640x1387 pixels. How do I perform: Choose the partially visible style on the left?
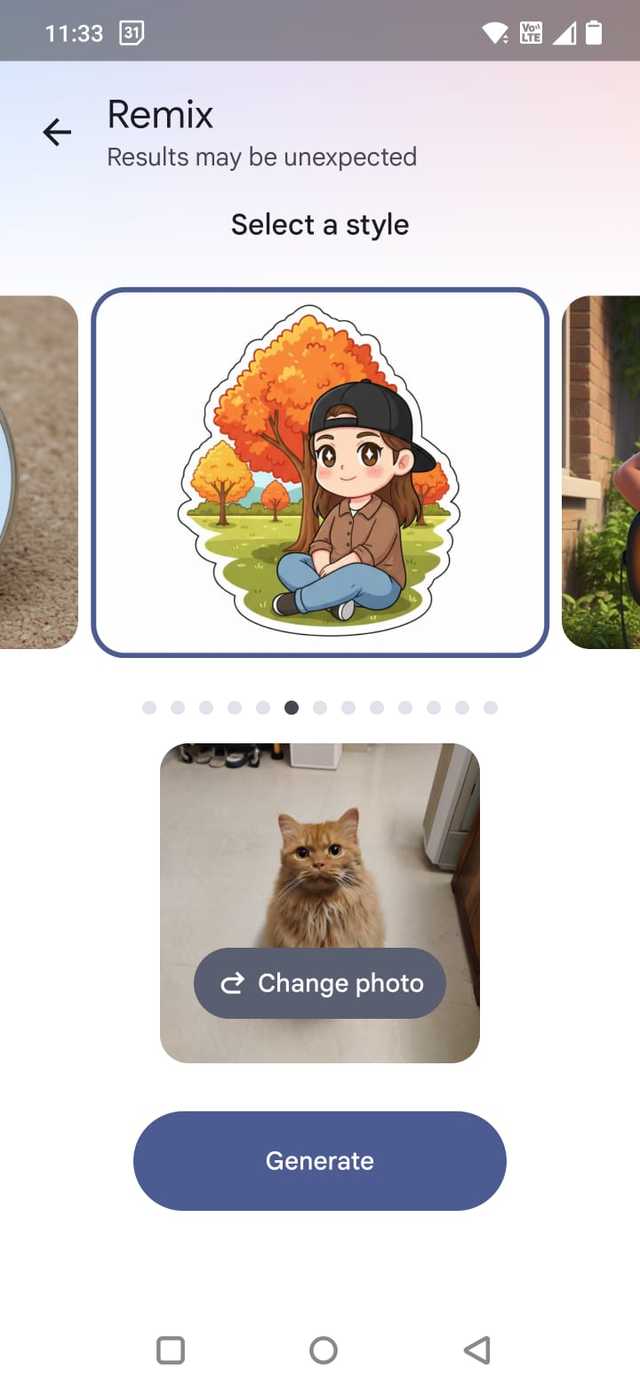[x=38, y=472]
